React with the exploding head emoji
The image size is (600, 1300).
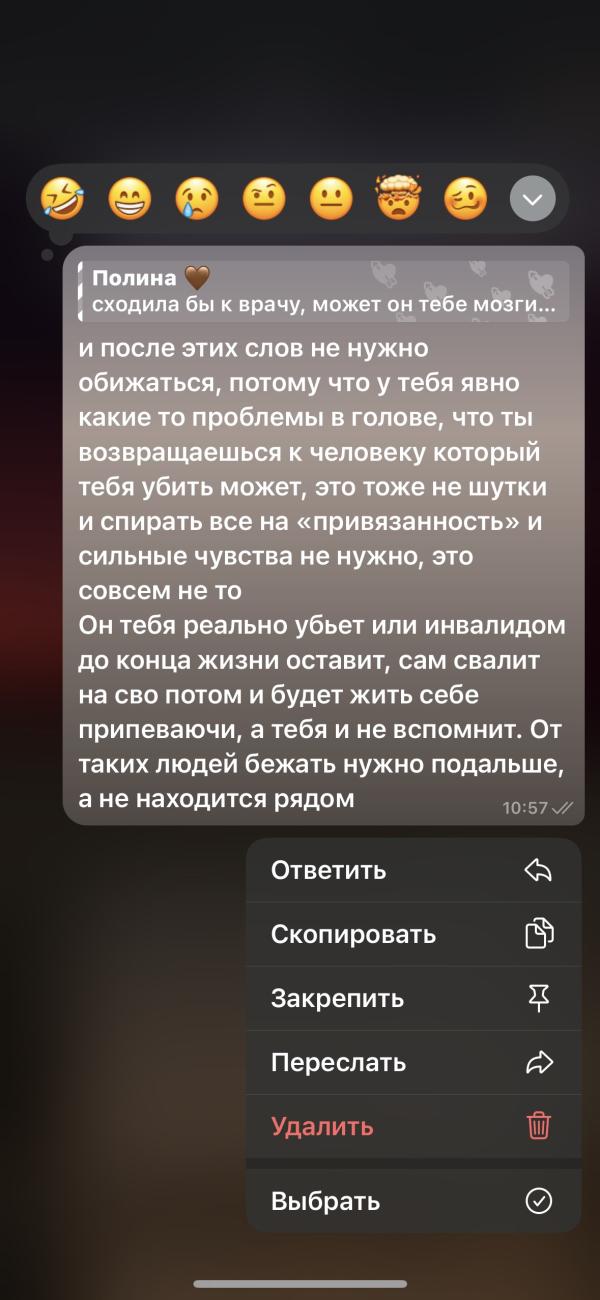[397, 198]
